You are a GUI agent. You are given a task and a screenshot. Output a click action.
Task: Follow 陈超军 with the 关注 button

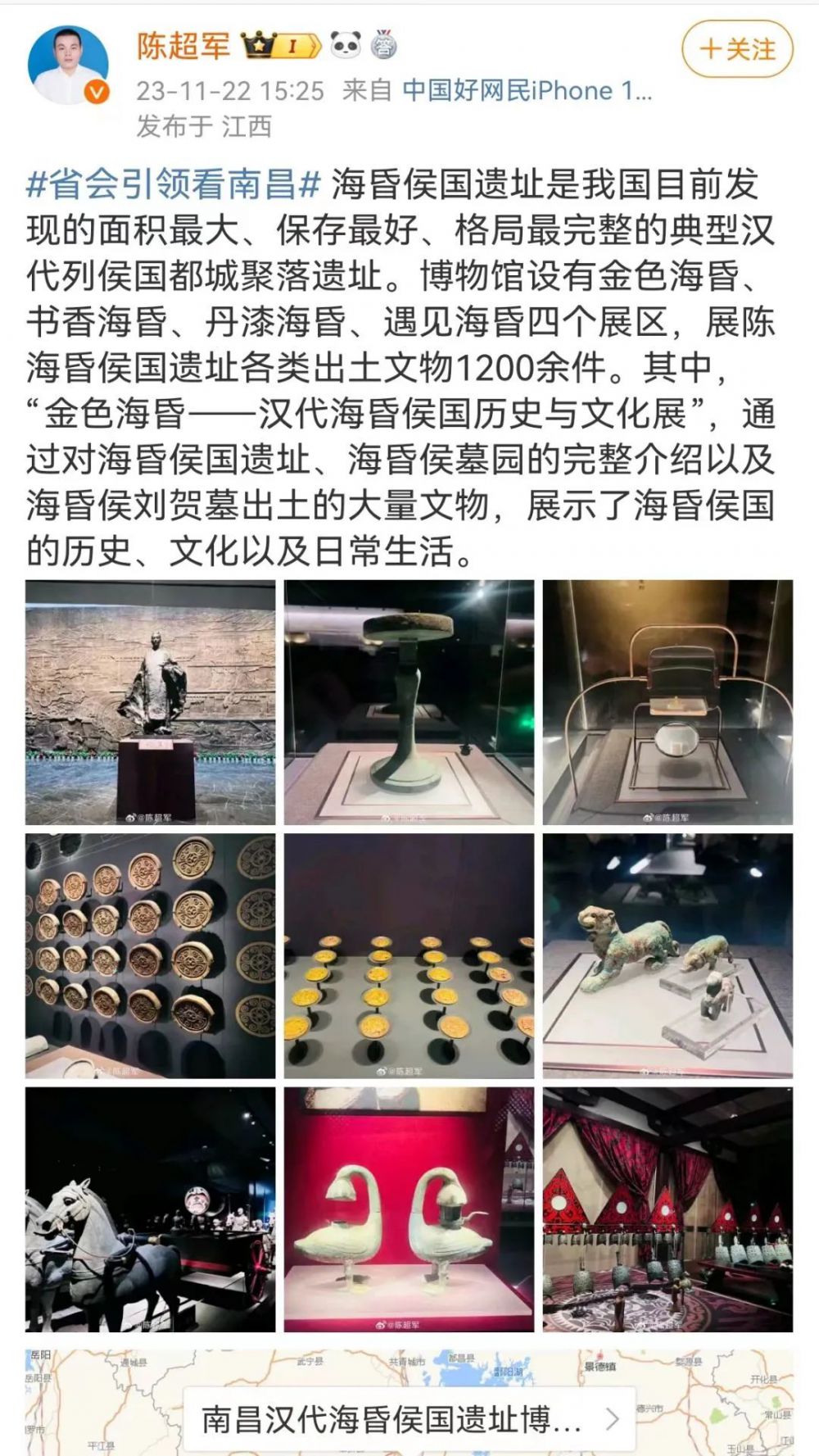(737, 50)
